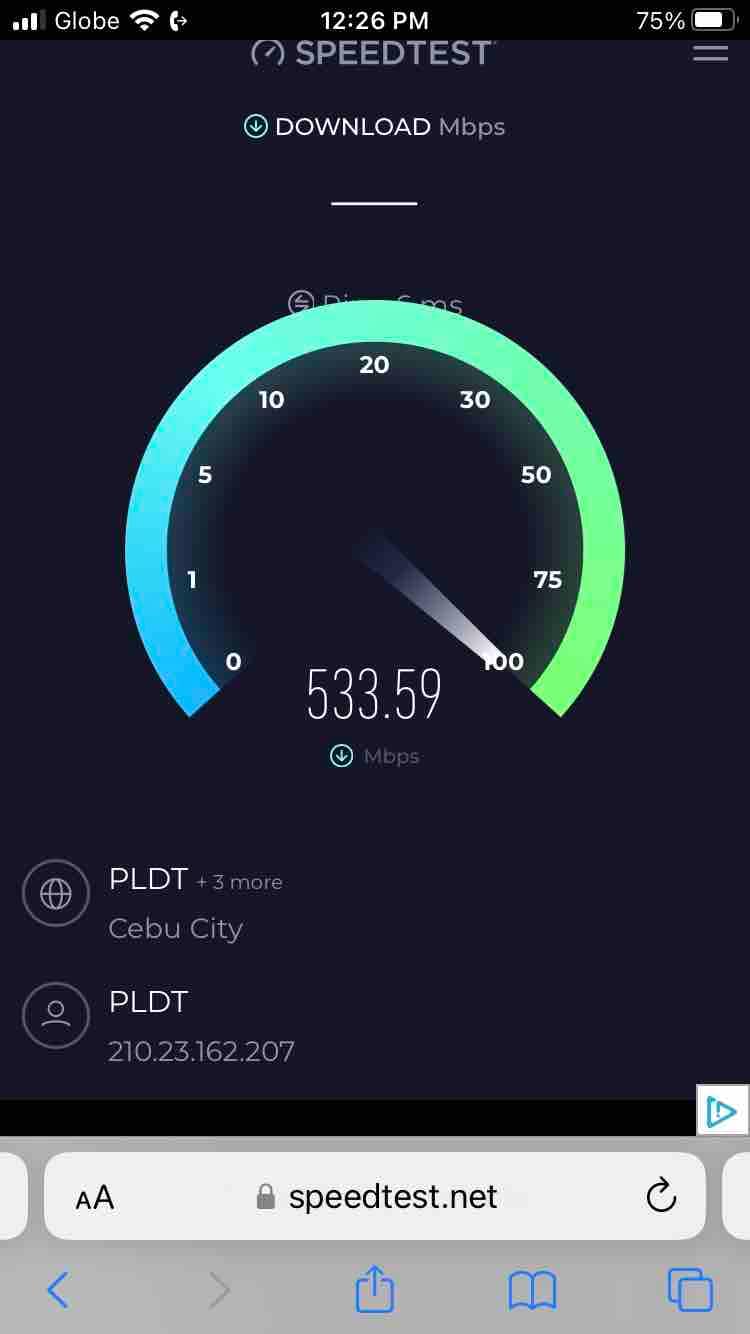Image resolution: width=750 pixels, height=1334 pixels.
Task: Tap the AdChoices icon
Action: point(722,1111)
